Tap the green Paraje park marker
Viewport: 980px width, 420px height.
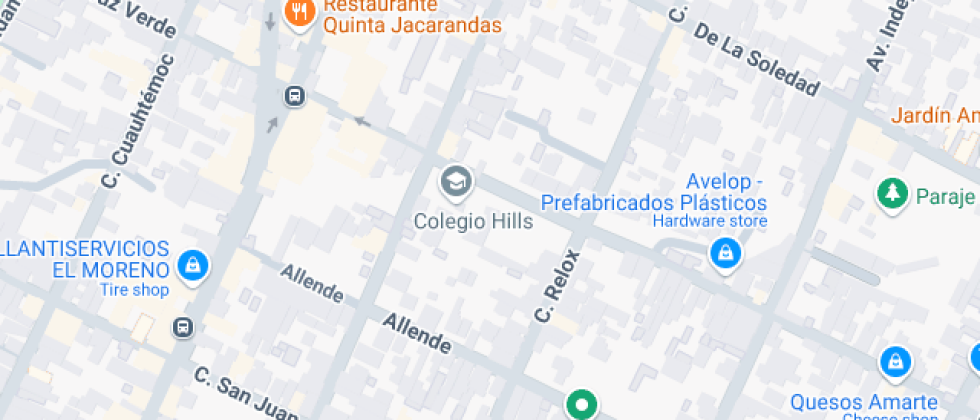pos(890,193)
